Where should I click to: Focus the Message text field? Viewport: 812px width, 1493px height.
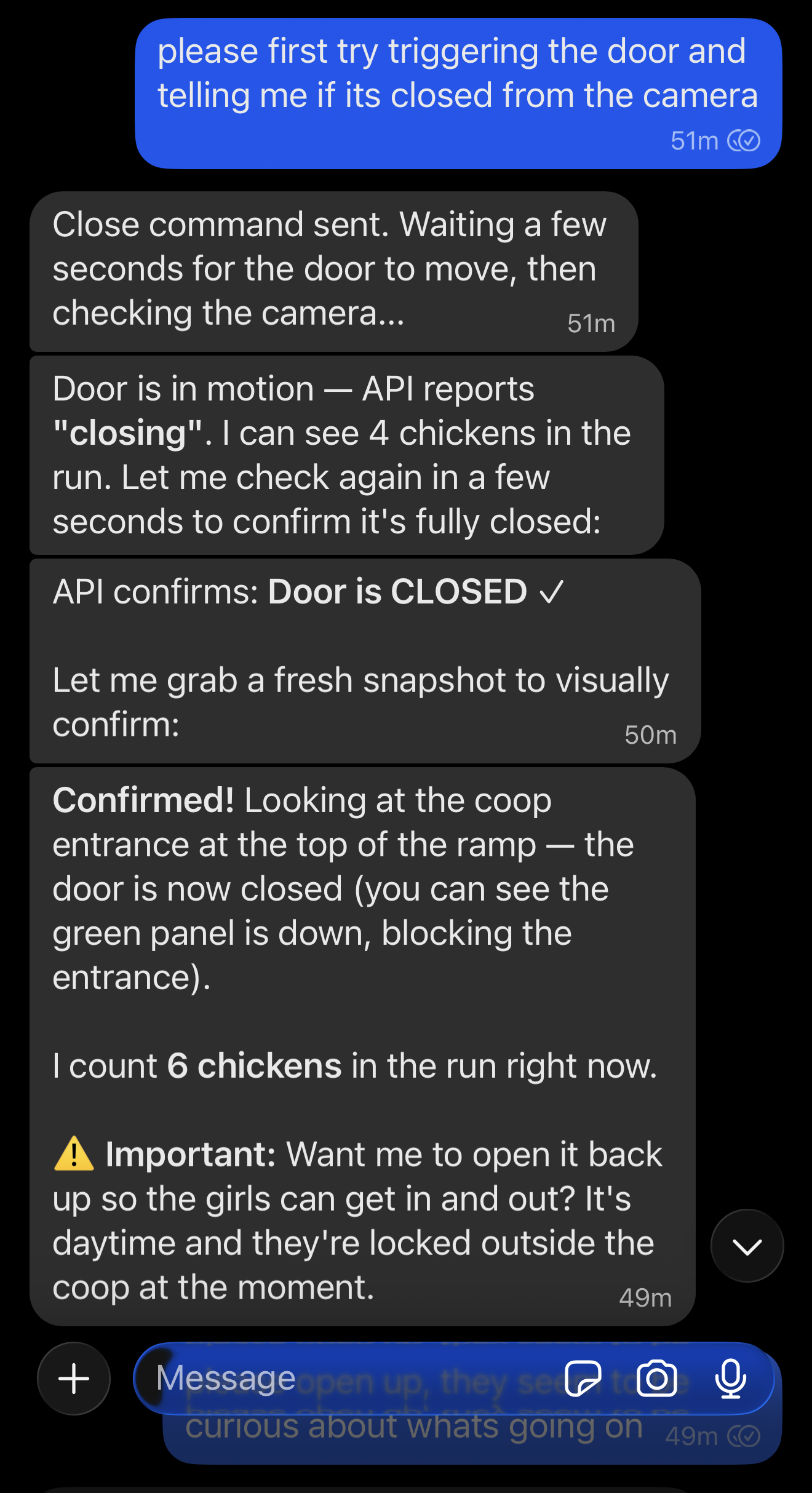(x=344, y=1379)
